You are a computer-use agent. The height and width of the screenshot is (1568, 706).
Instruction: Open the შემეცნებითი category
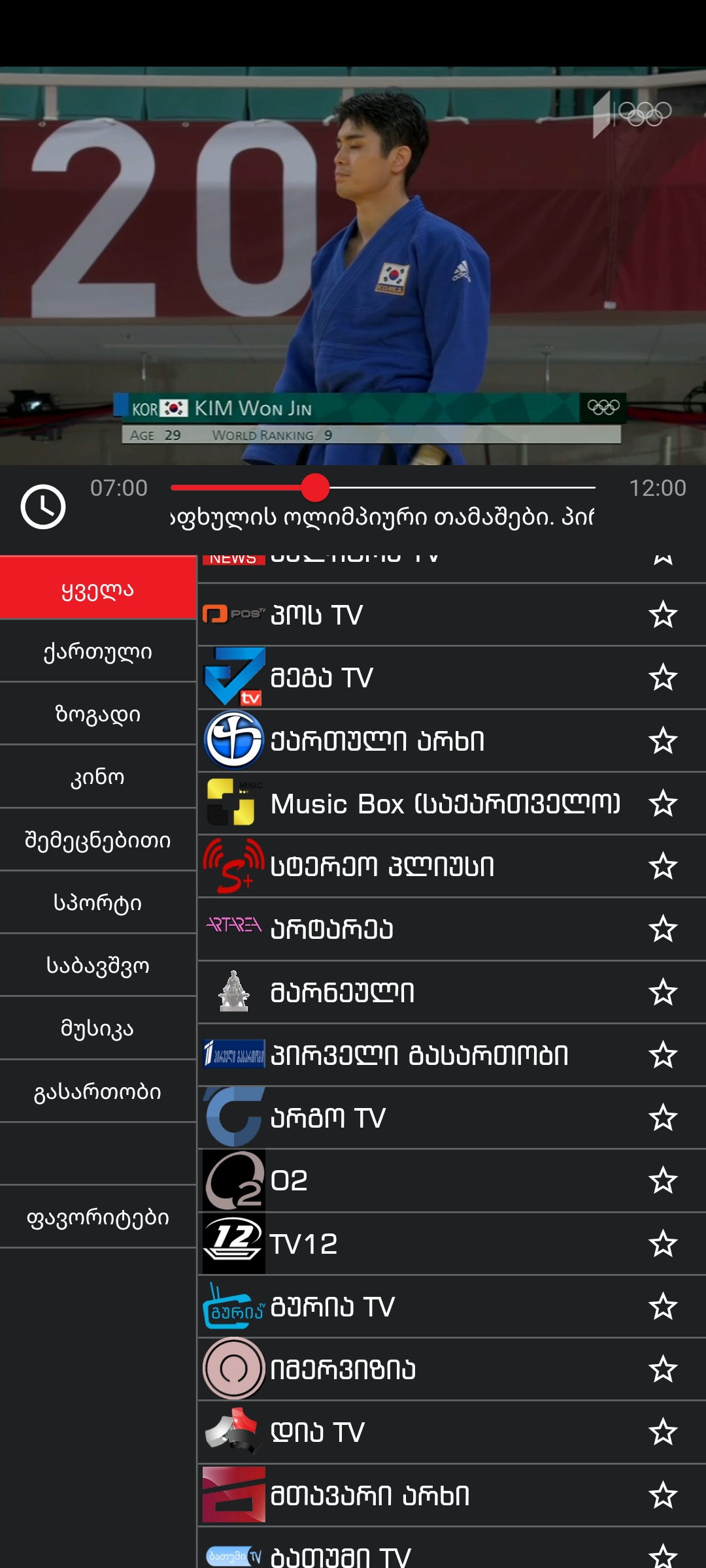point(98,840)
